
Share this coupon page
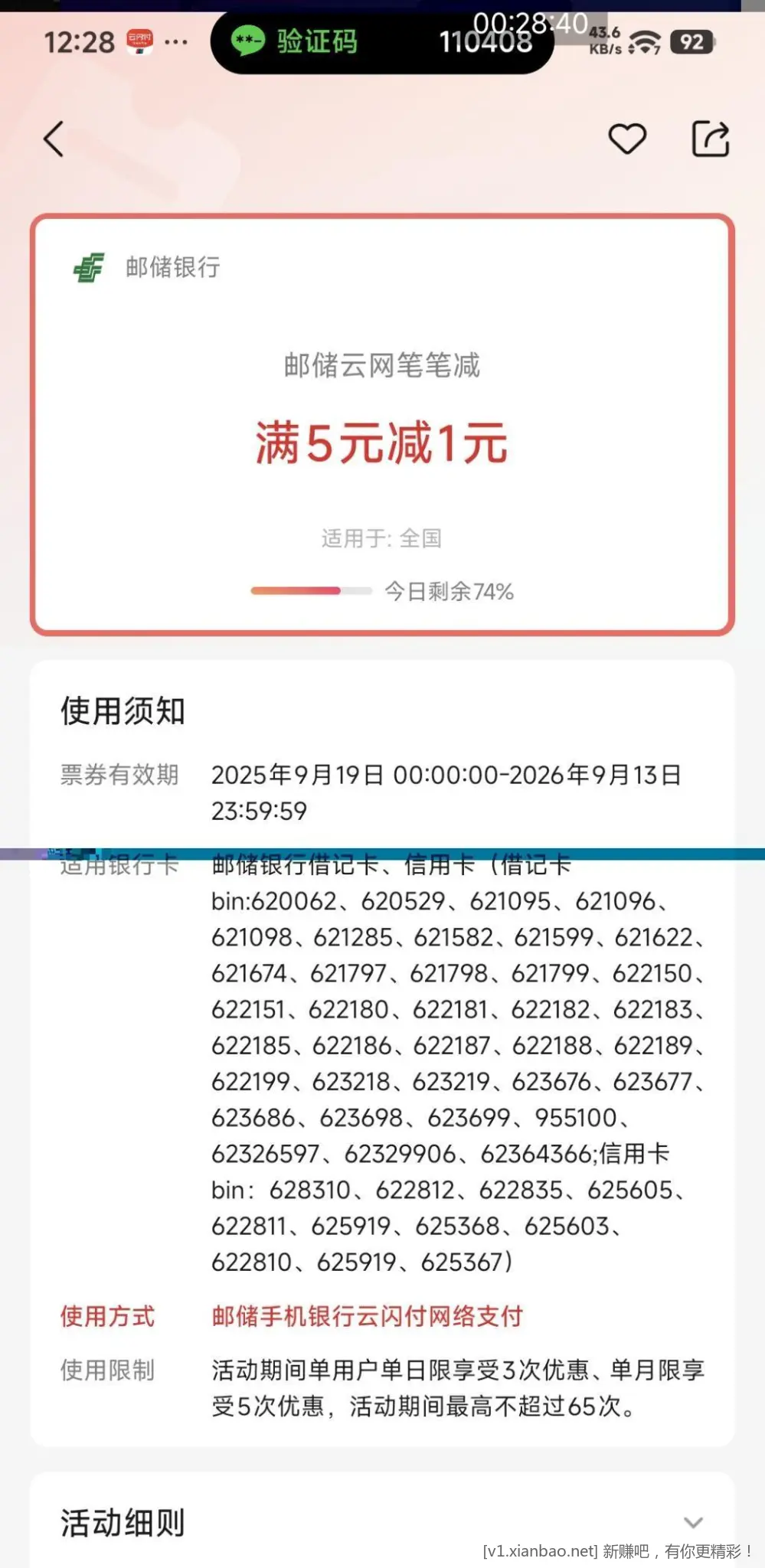pos(711,139)
